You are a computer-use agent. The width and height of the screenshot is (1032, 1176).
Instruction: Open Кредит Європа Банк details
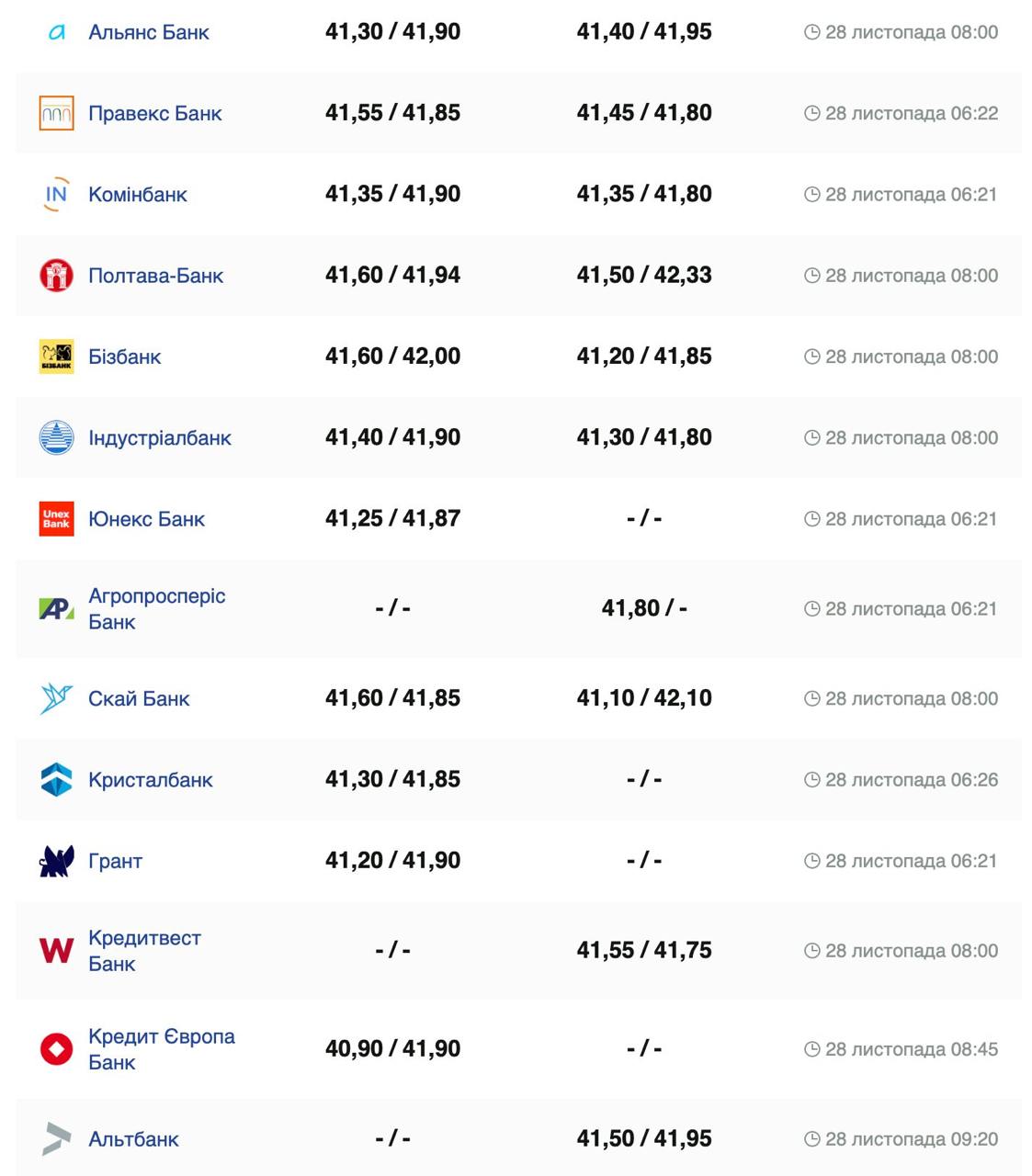click(x=161, y=1048)
